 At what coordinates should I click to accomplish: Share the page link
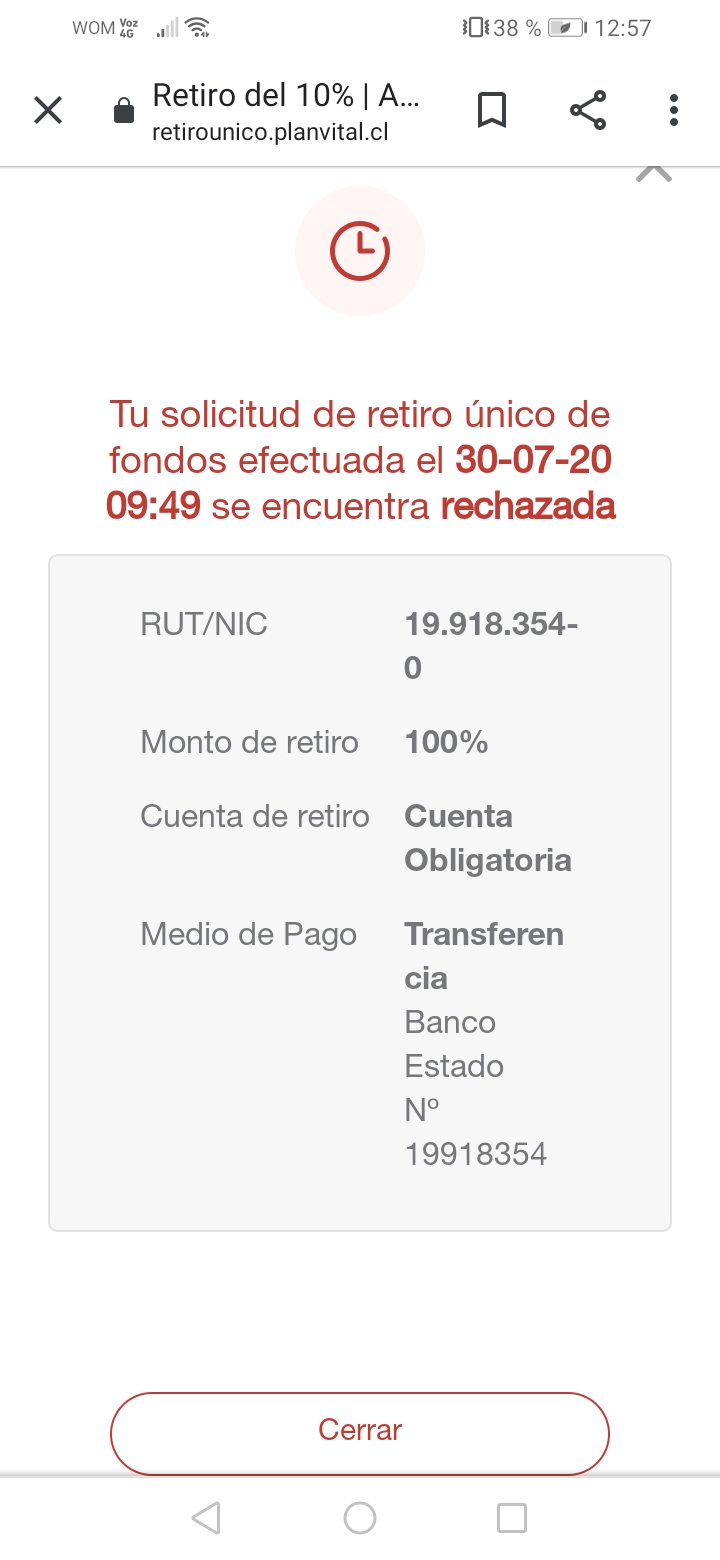[588, 110]
